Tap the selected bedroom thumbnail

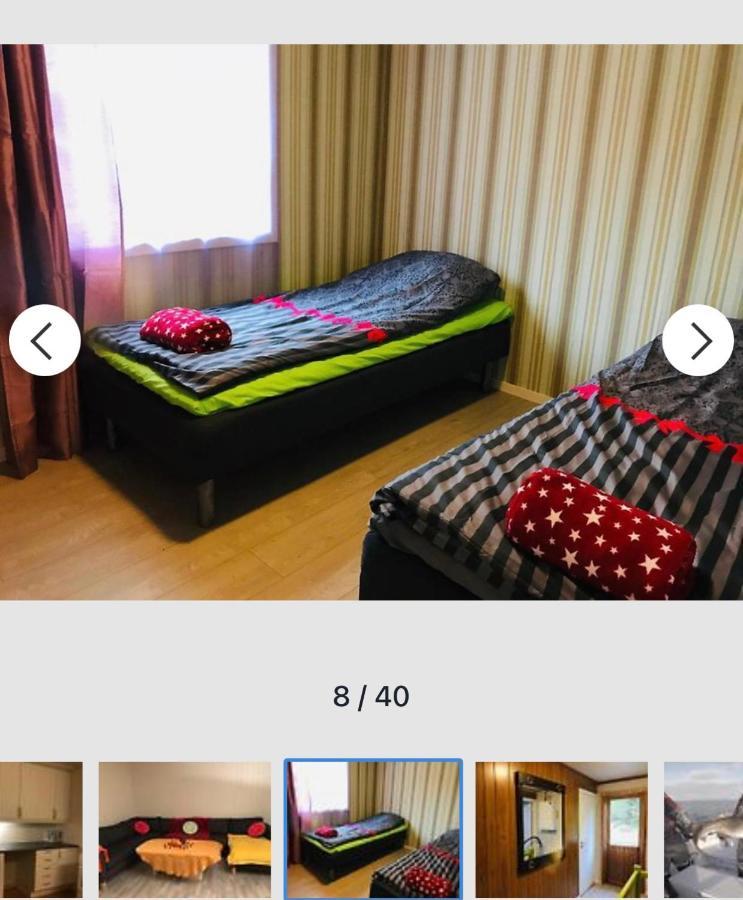click(373, 829)
